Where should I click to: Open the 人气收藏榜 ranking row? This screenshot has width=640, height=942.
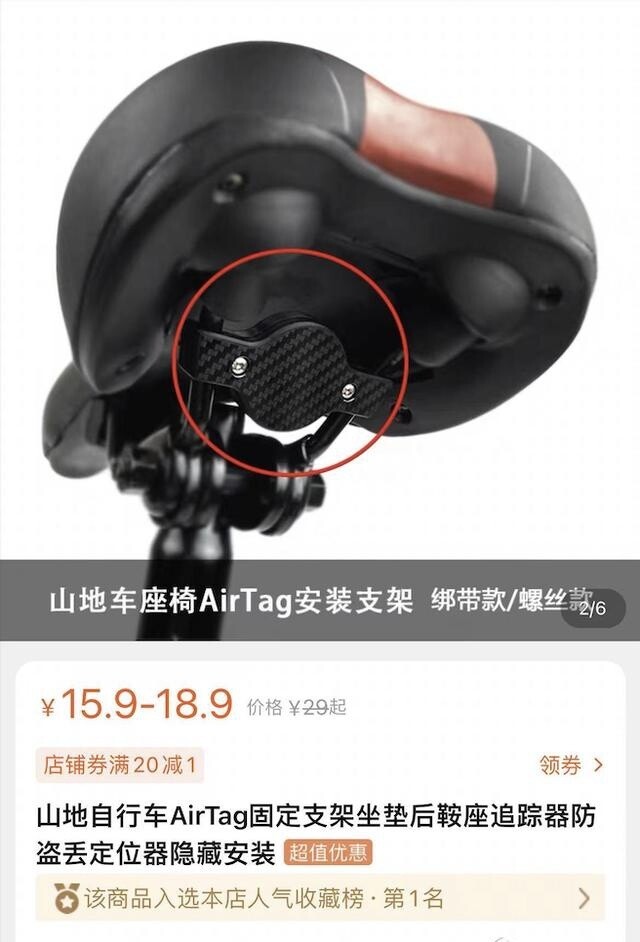click(x=320, y=898)
